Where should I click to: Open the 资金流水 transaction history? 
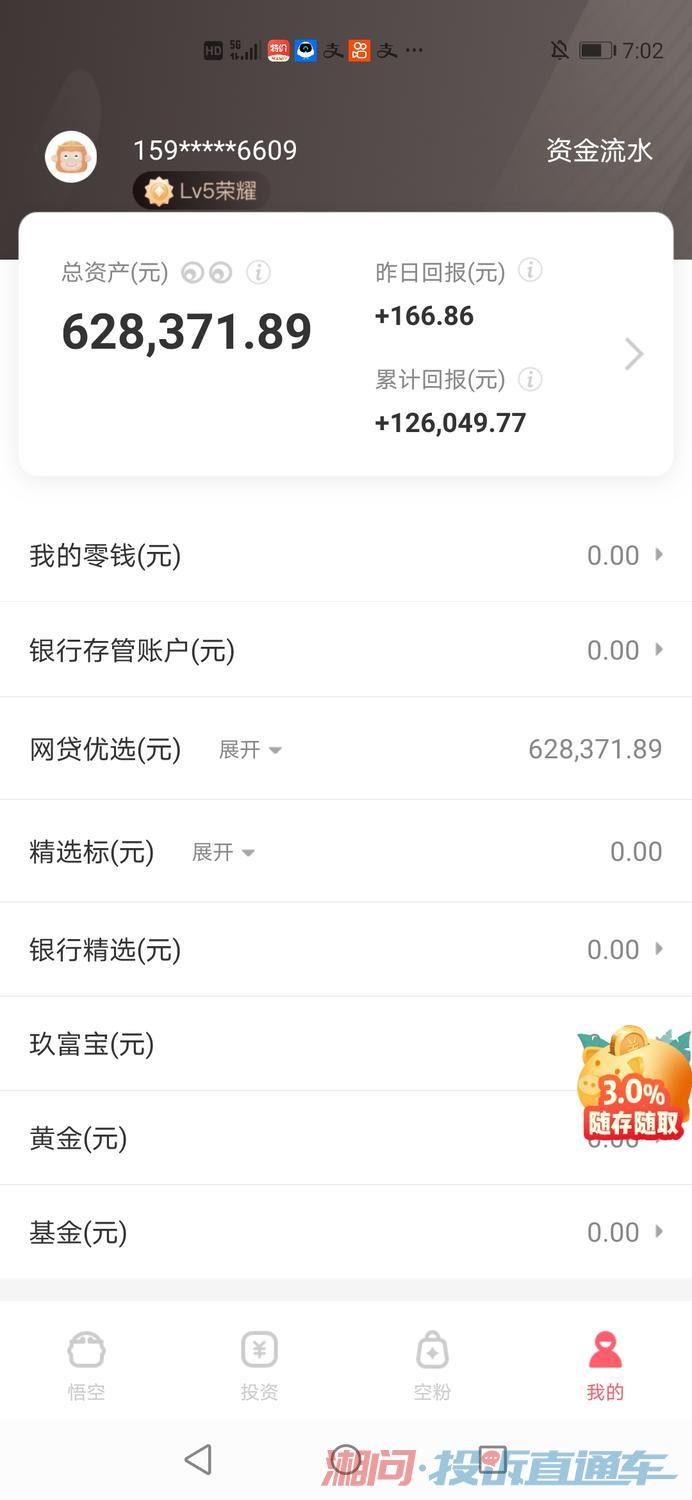[599, 151]
